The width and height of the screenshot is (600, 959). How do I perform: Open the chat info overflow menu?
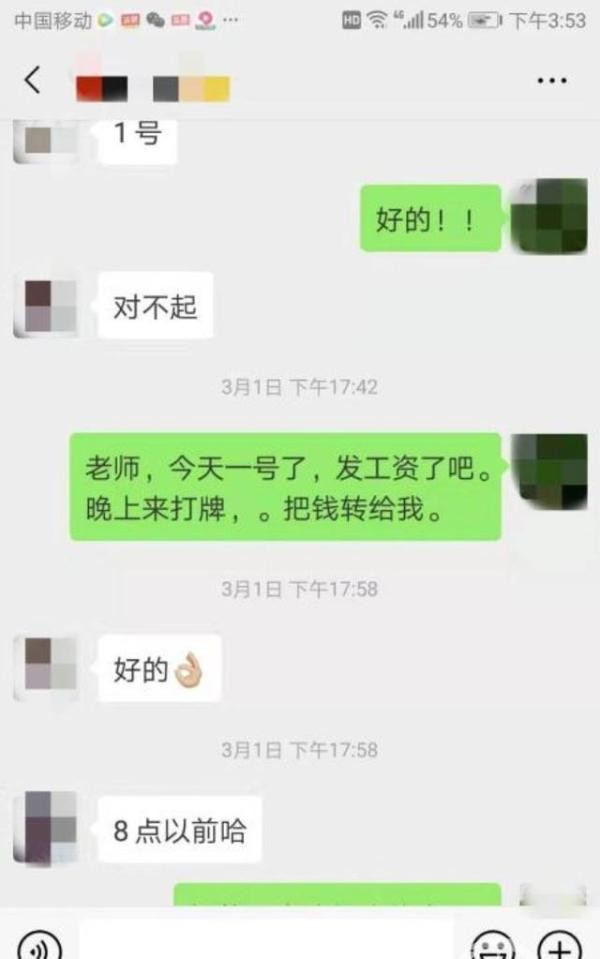click(552, 81)
